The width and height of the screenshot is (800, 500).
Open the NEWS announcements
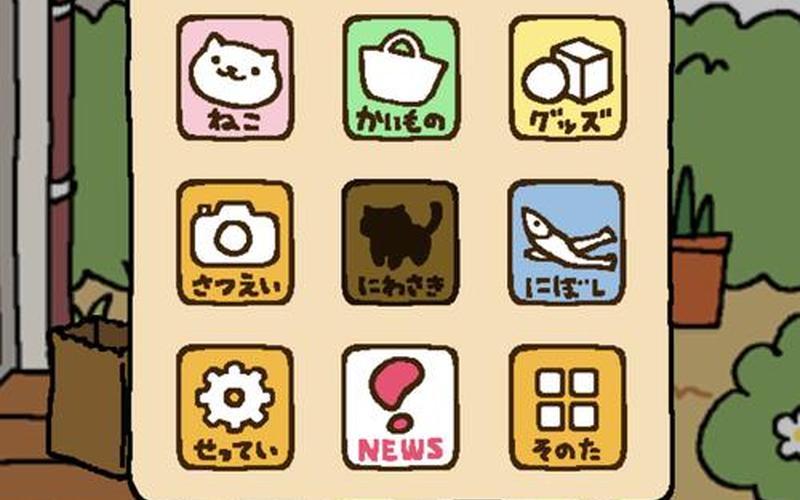click(401, 407)
